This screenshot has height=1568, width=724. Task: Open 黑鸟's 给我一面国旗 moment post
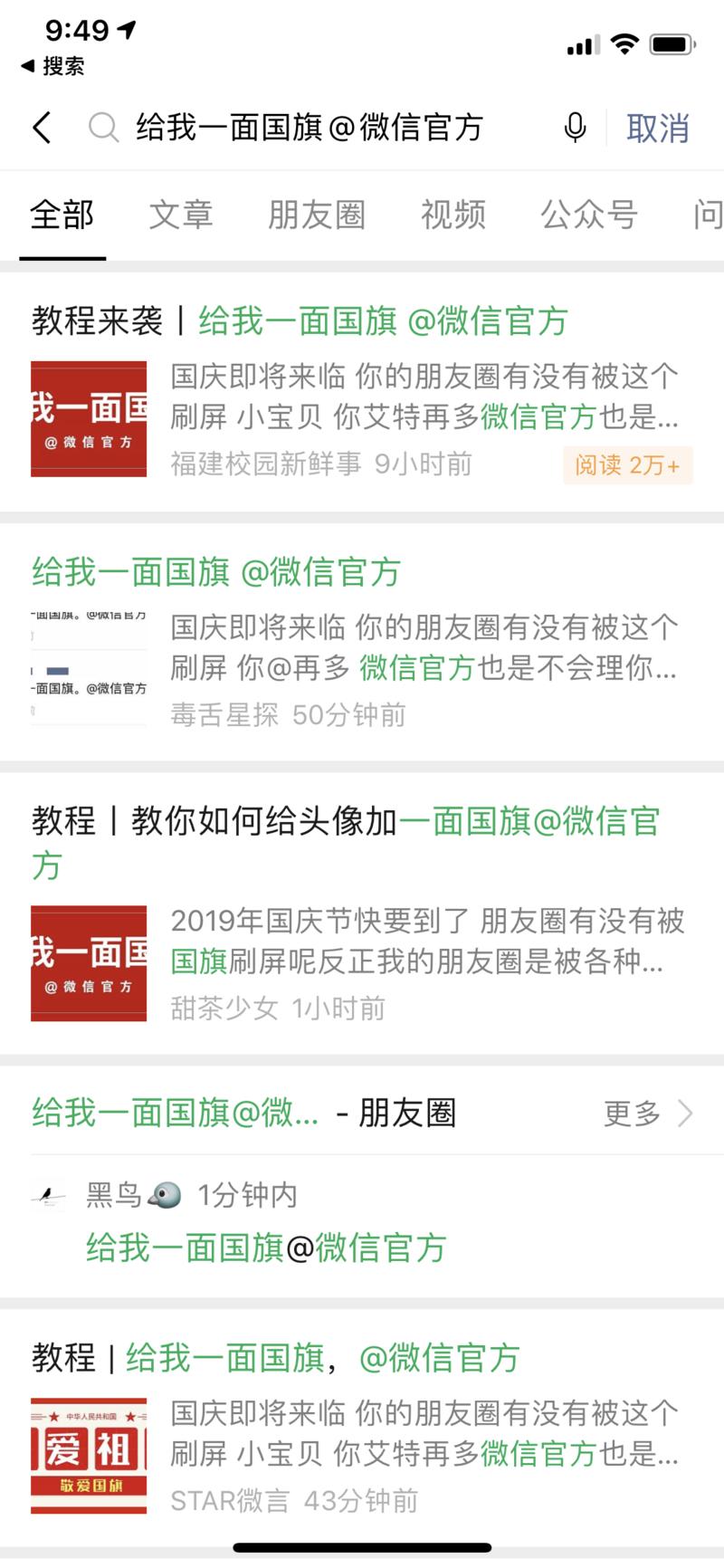click(x=265, y=1248)
